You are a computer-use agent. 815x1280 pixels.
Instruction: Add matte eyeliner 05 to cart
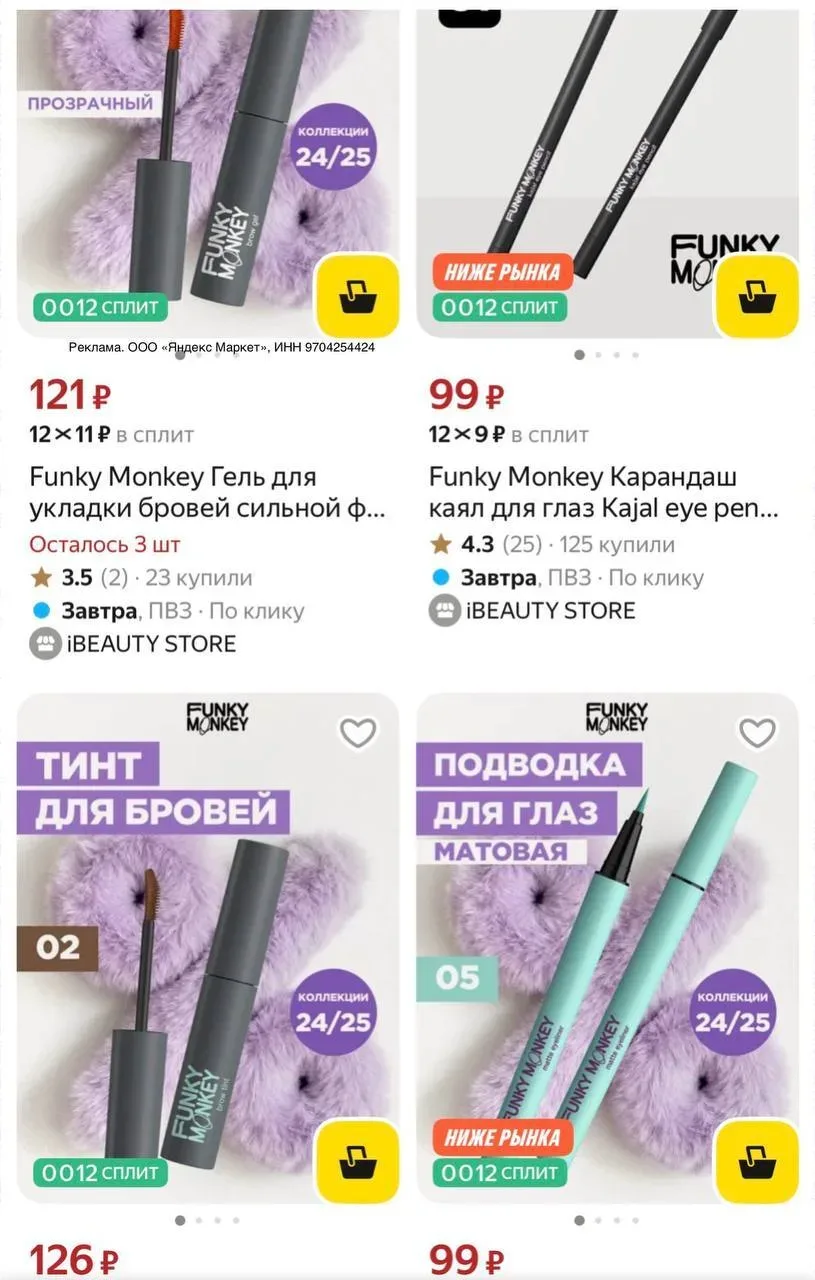coord(756,1161)
